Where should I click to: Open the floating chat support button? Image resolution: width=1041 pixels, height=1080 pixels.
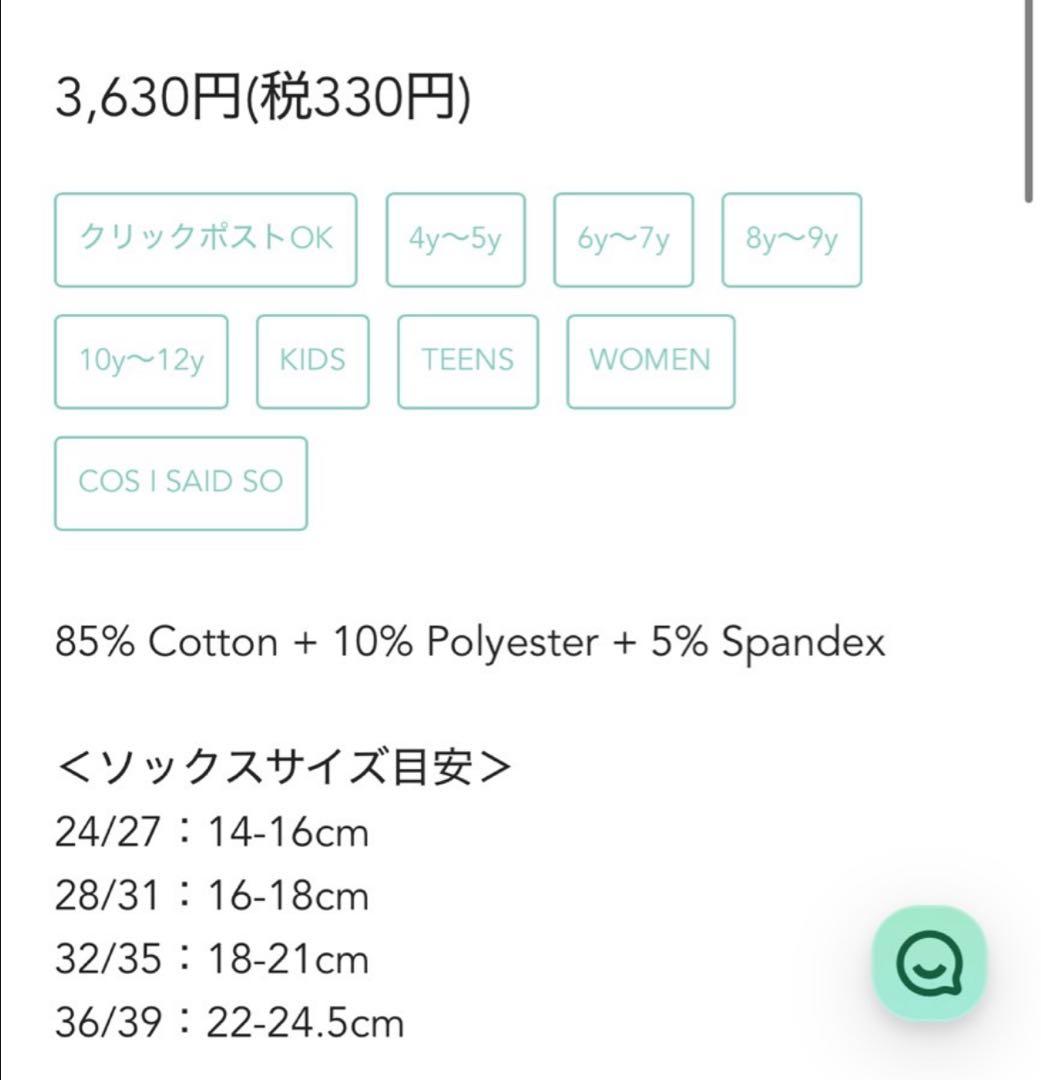pyautogui.click(x=929, y=962)
